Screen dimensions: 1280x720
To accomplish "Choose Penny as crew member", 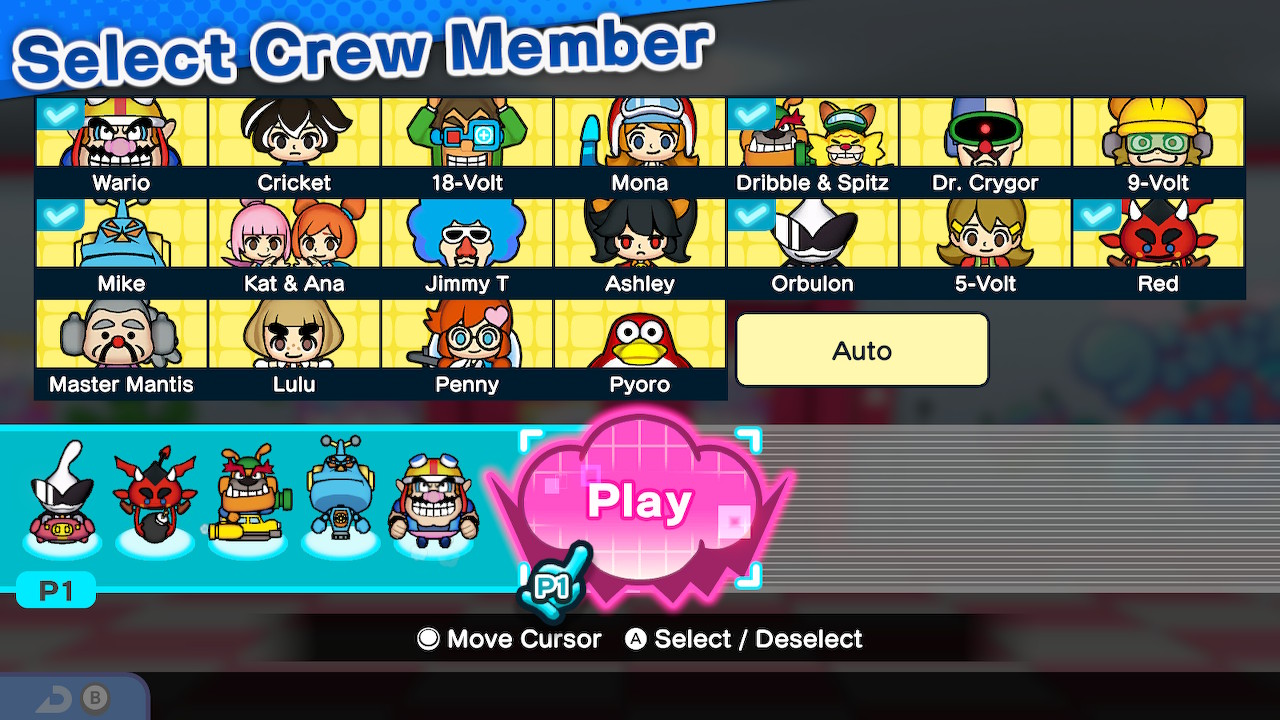I will tap(467, 347).
